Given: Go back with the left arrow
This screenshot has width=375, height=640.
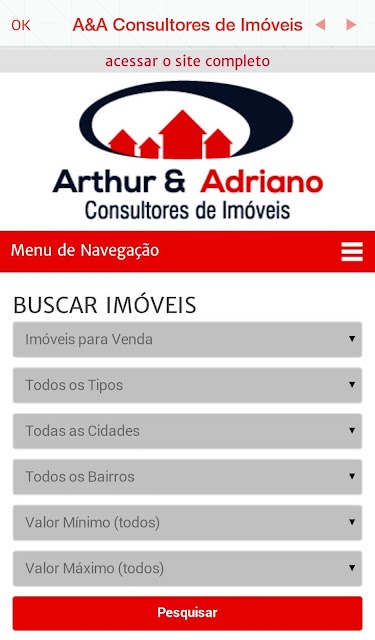Looking at the screenshot, I should pos(320,25).
